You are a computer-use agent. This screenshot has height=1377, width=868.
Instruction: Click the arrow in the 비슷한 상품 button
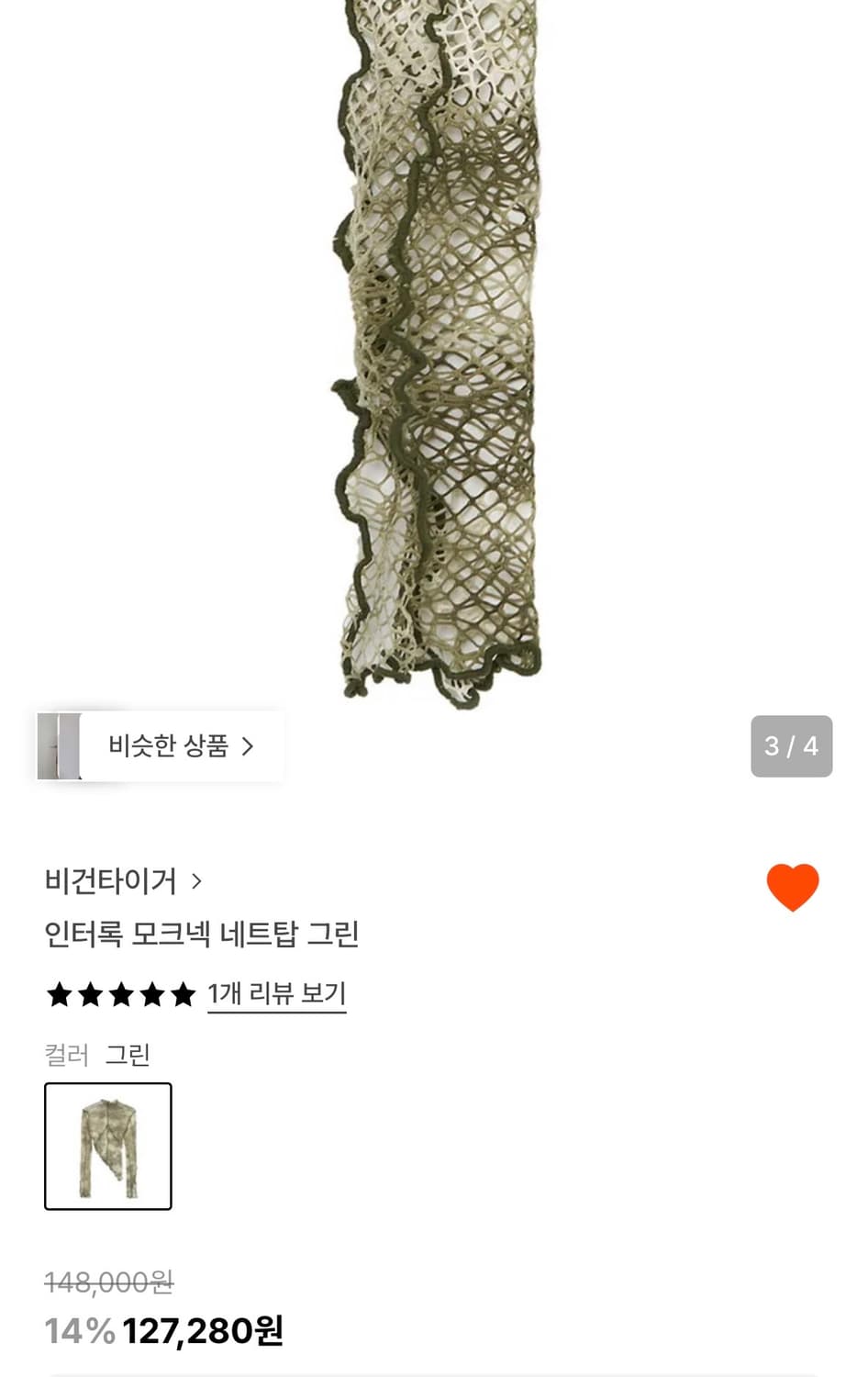point(246,745)
